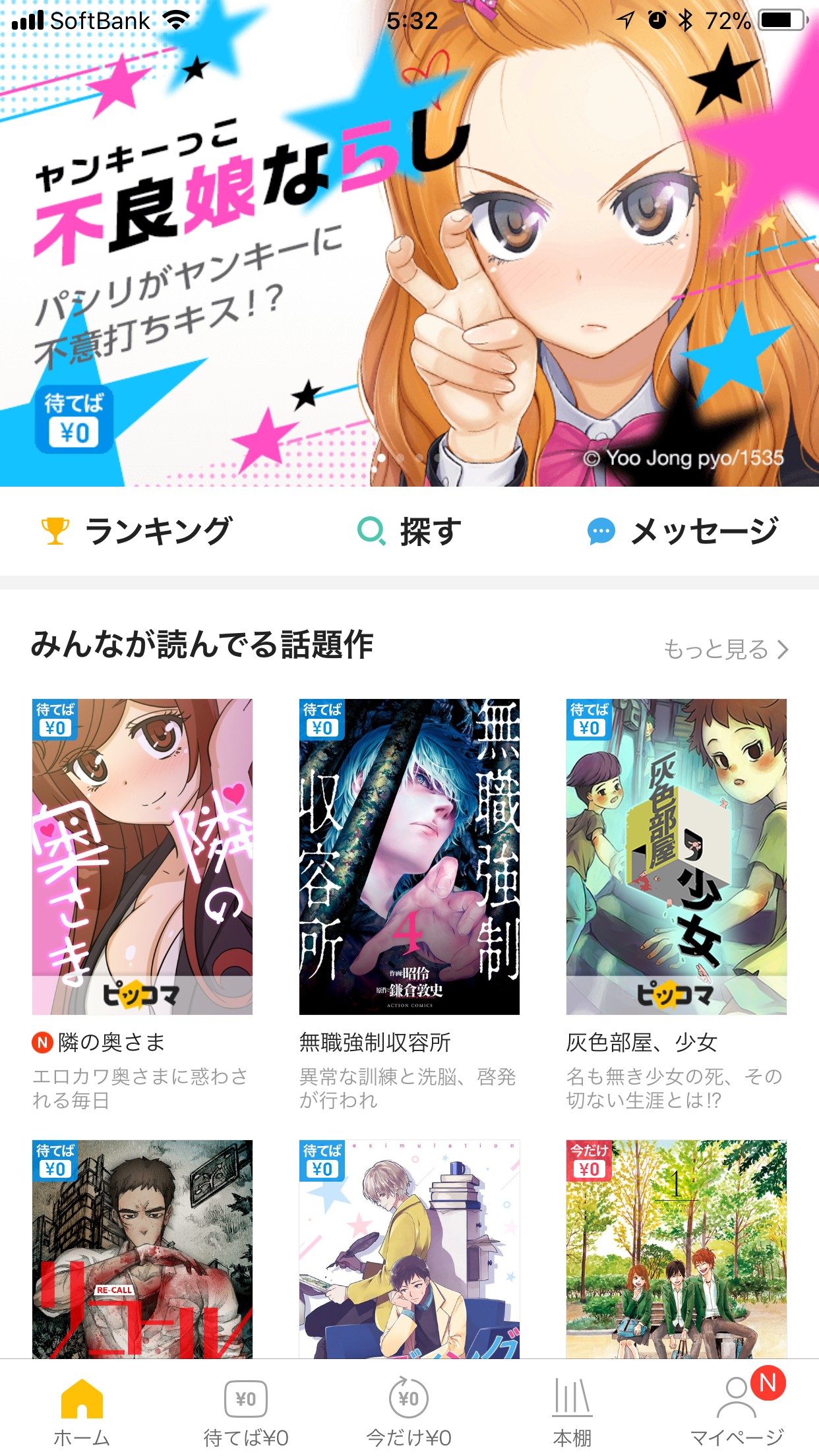Open the manga 隣の奥さま
The width and height of the screenshot is (819, 1456).
142,857
